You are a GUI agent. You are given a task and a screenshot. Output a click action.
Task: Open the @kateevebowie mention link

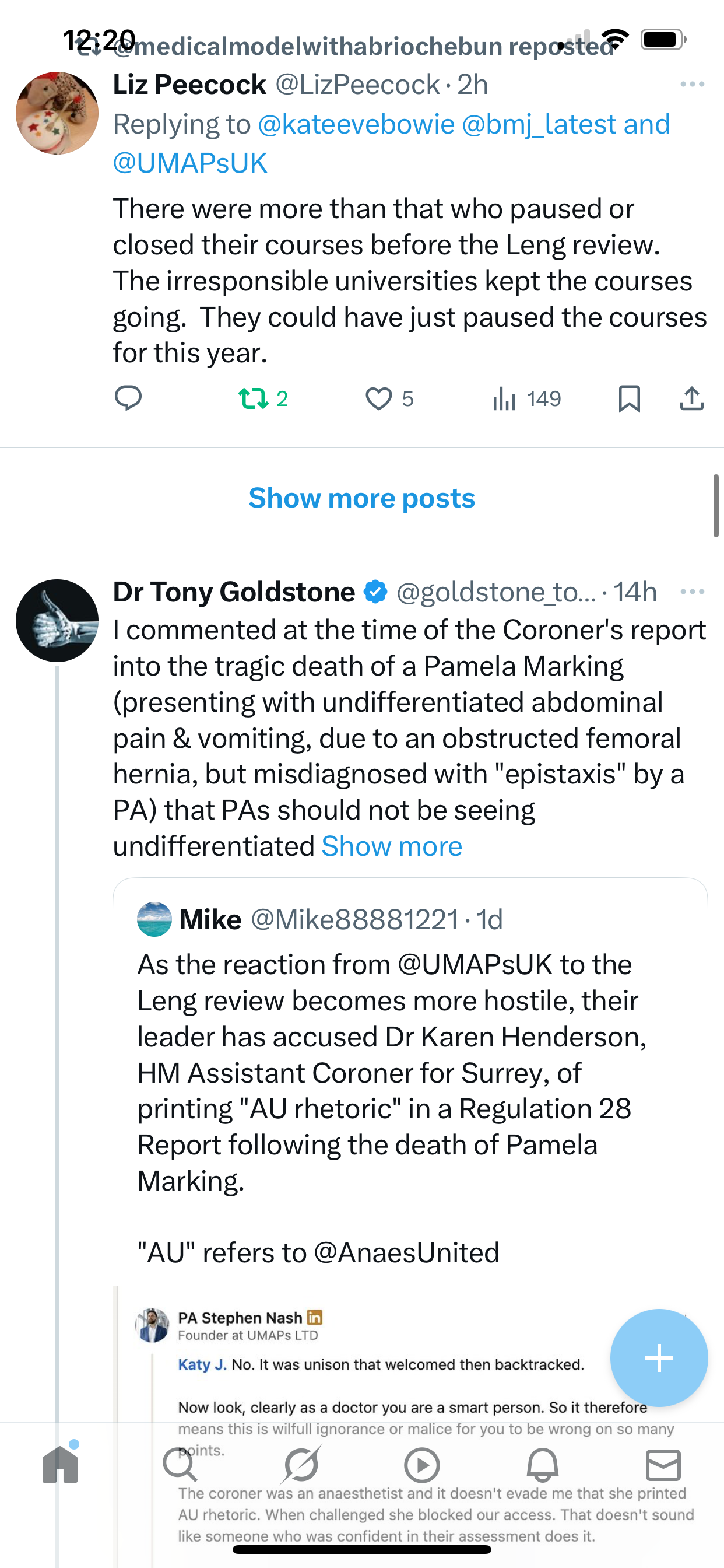(x=356, y=124)
